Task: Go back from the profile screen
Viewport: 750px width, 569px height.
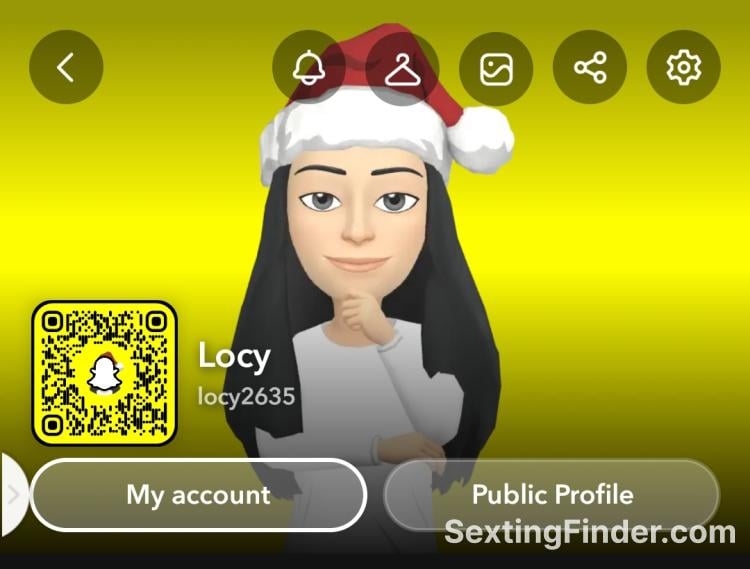Action: [66, 68]
